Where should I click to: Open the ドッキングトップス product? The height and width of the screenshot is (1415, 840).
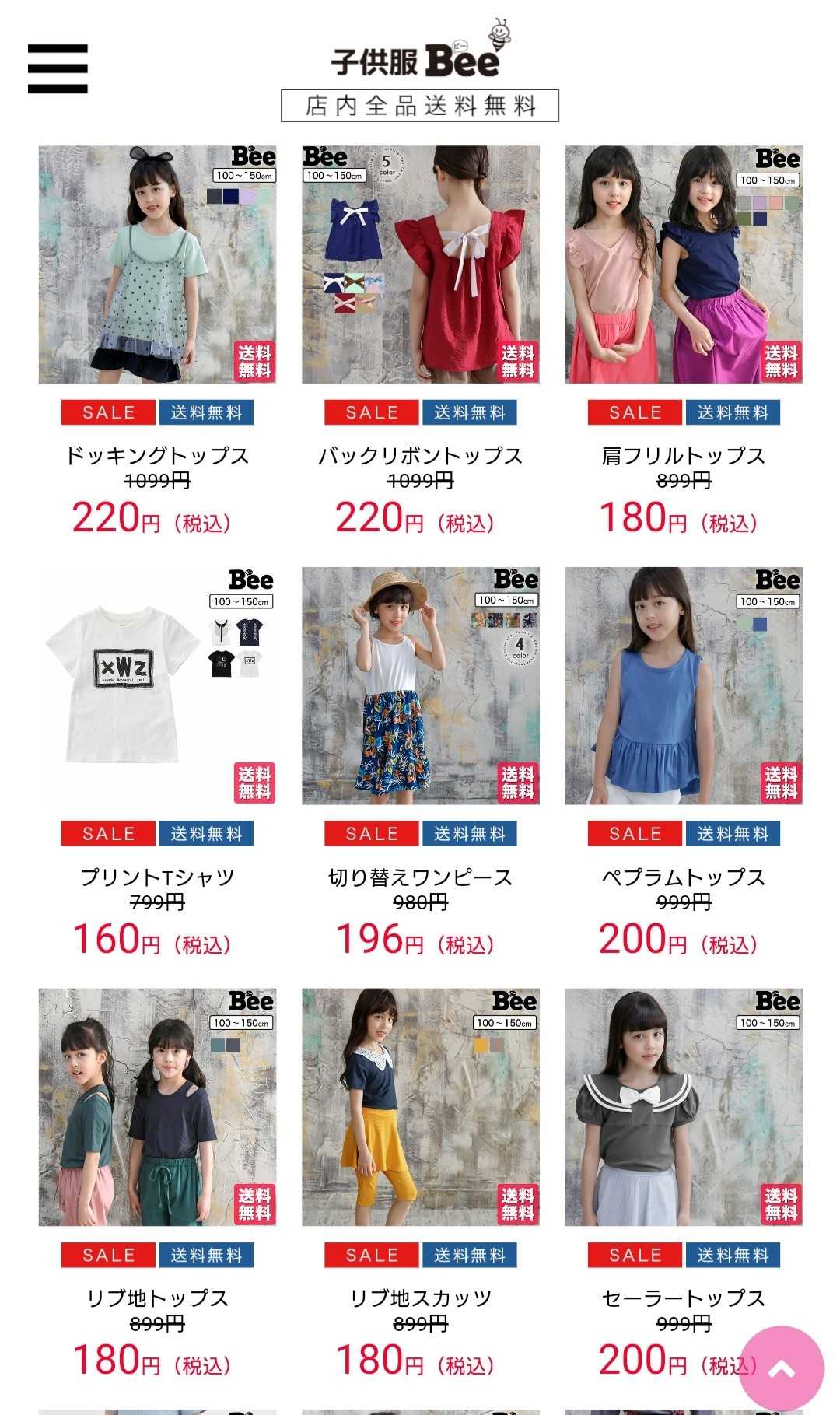coord(157,264)
